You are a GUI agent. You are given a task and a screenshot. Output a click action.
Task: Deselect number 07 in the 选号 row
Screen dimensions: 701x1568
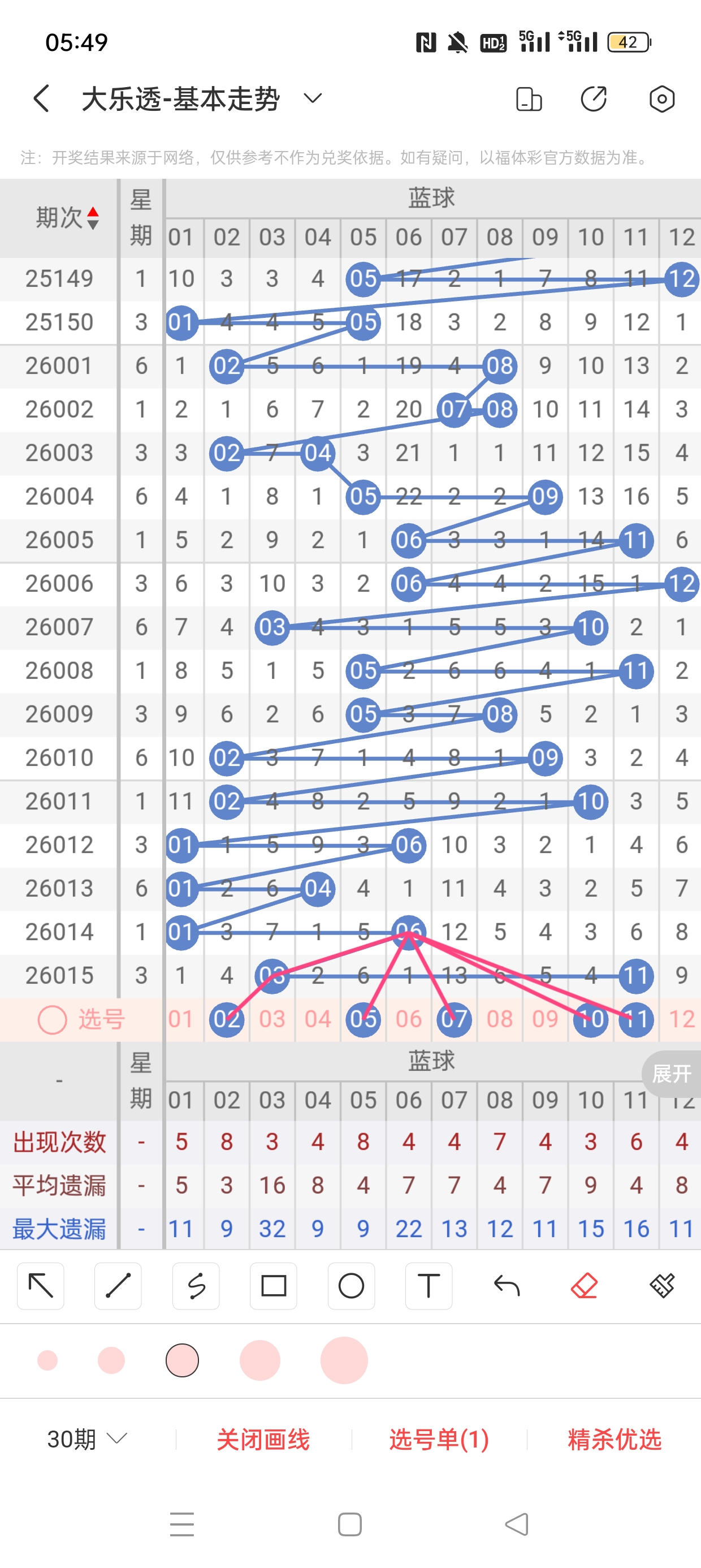(x=454, y=1019)
